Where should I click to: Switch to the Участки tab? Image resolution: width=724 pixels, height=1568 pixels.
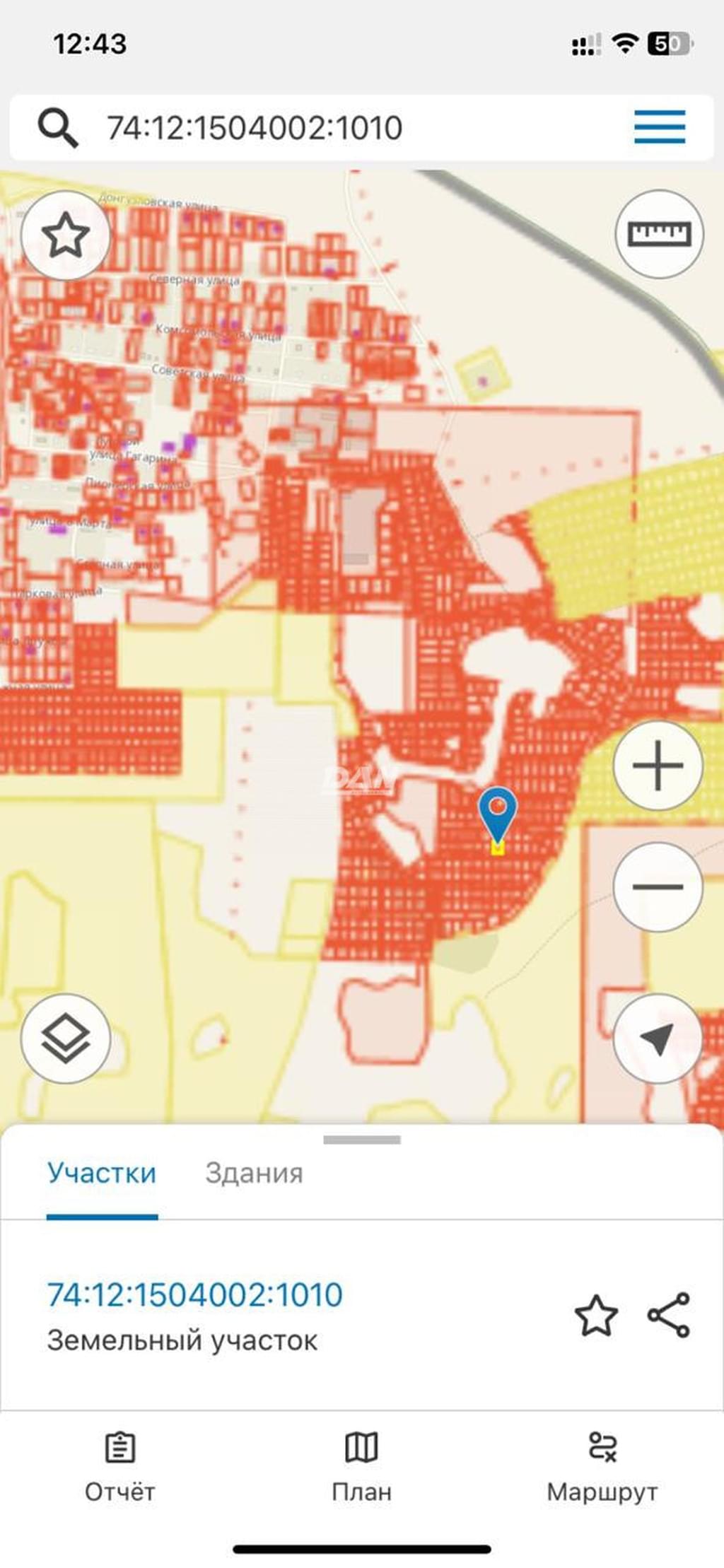click(102, 1173)
